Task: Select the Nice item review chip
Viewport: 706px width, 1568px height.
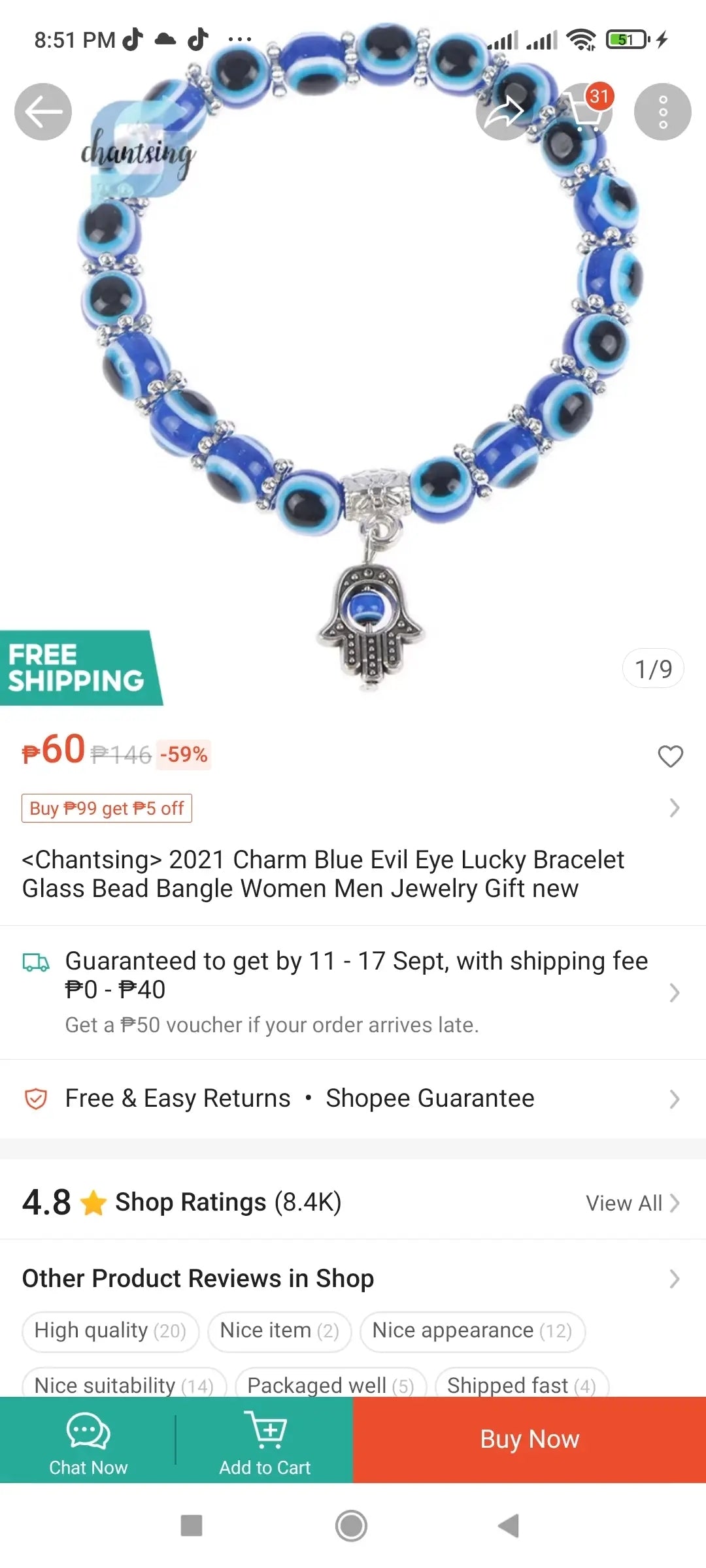Action: click(x=279, y=1331)
